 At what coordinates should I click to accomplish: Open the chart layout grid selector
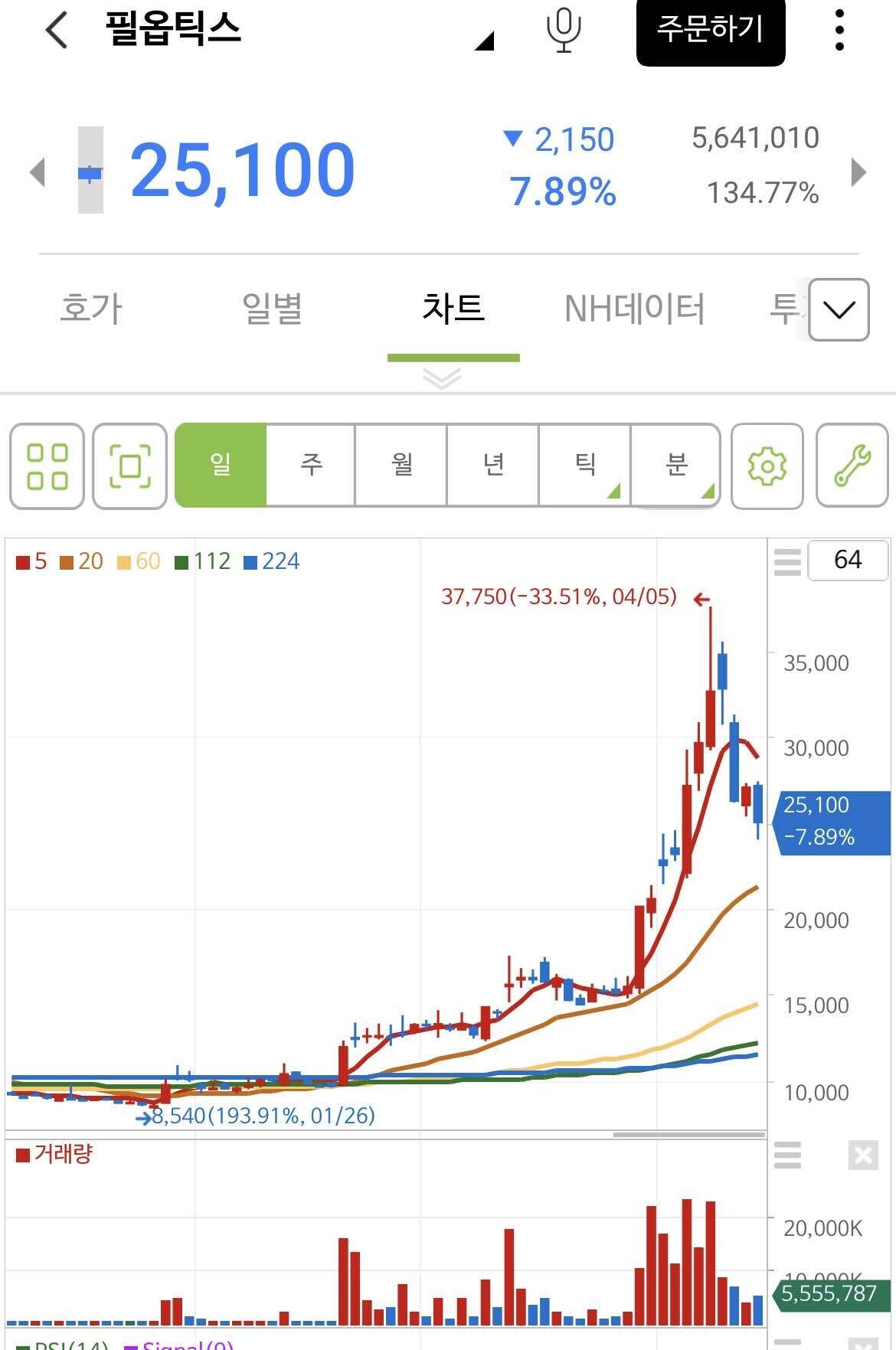coord(46,465)
